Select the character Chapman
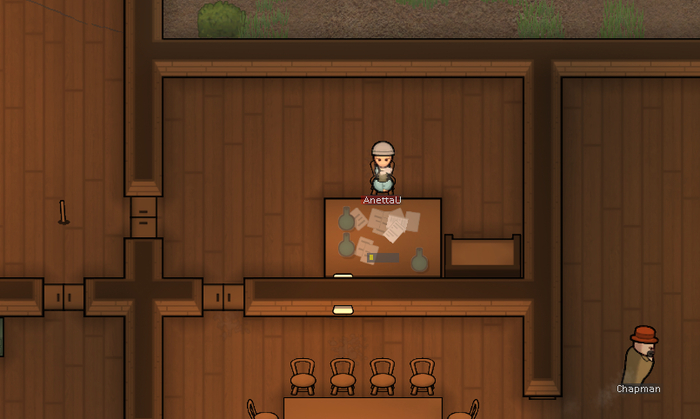This screenshot has width=700, height=419. (x=640, y=357)
